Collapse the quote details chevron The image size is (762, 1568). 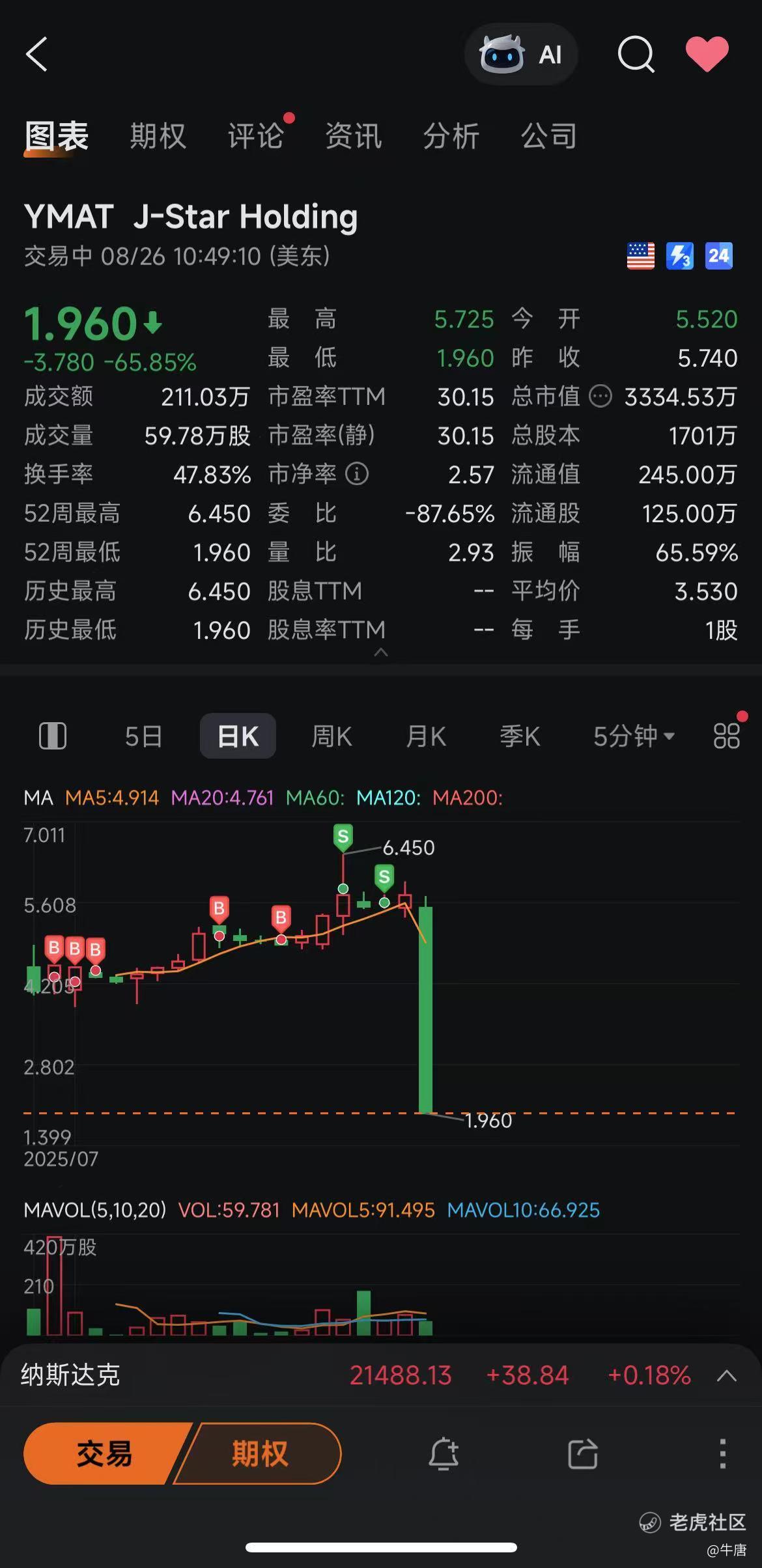(381, 652)
